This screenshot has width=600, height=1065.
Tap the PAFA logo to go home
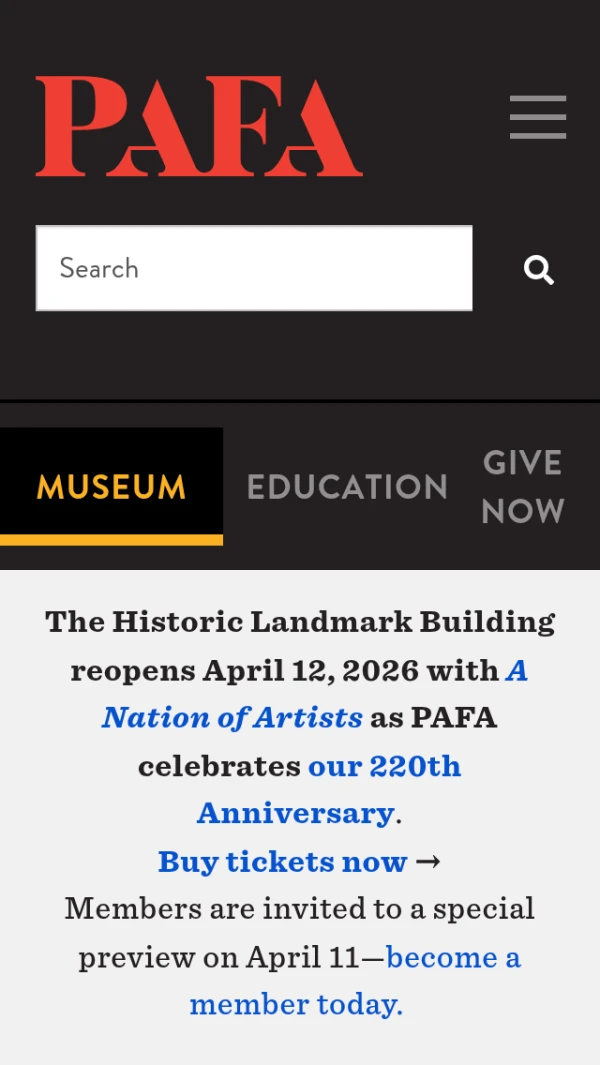[x=198, y=128]
